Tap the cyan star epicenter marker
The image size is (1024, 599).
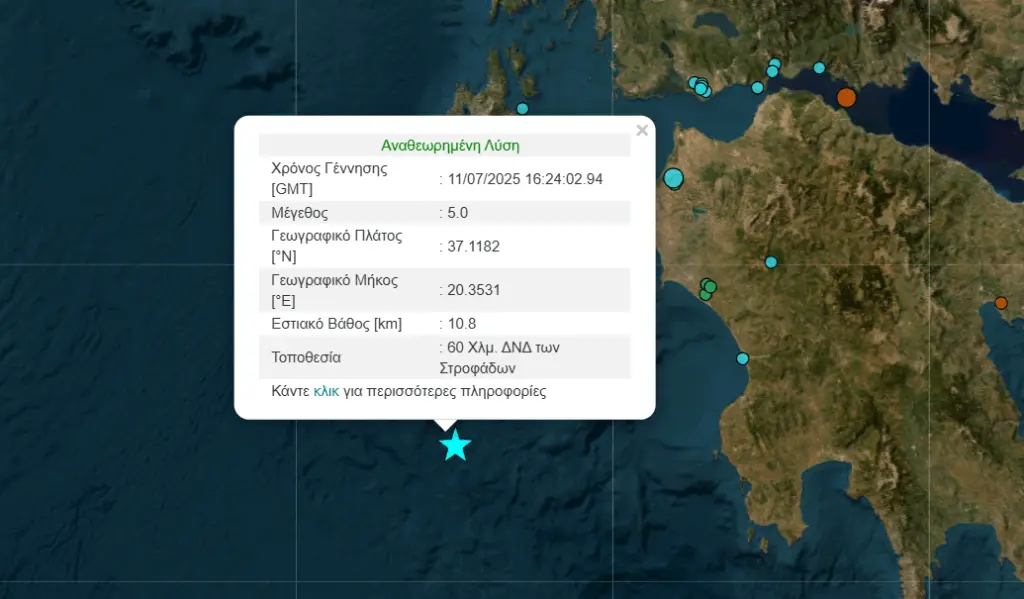point(455,446)
